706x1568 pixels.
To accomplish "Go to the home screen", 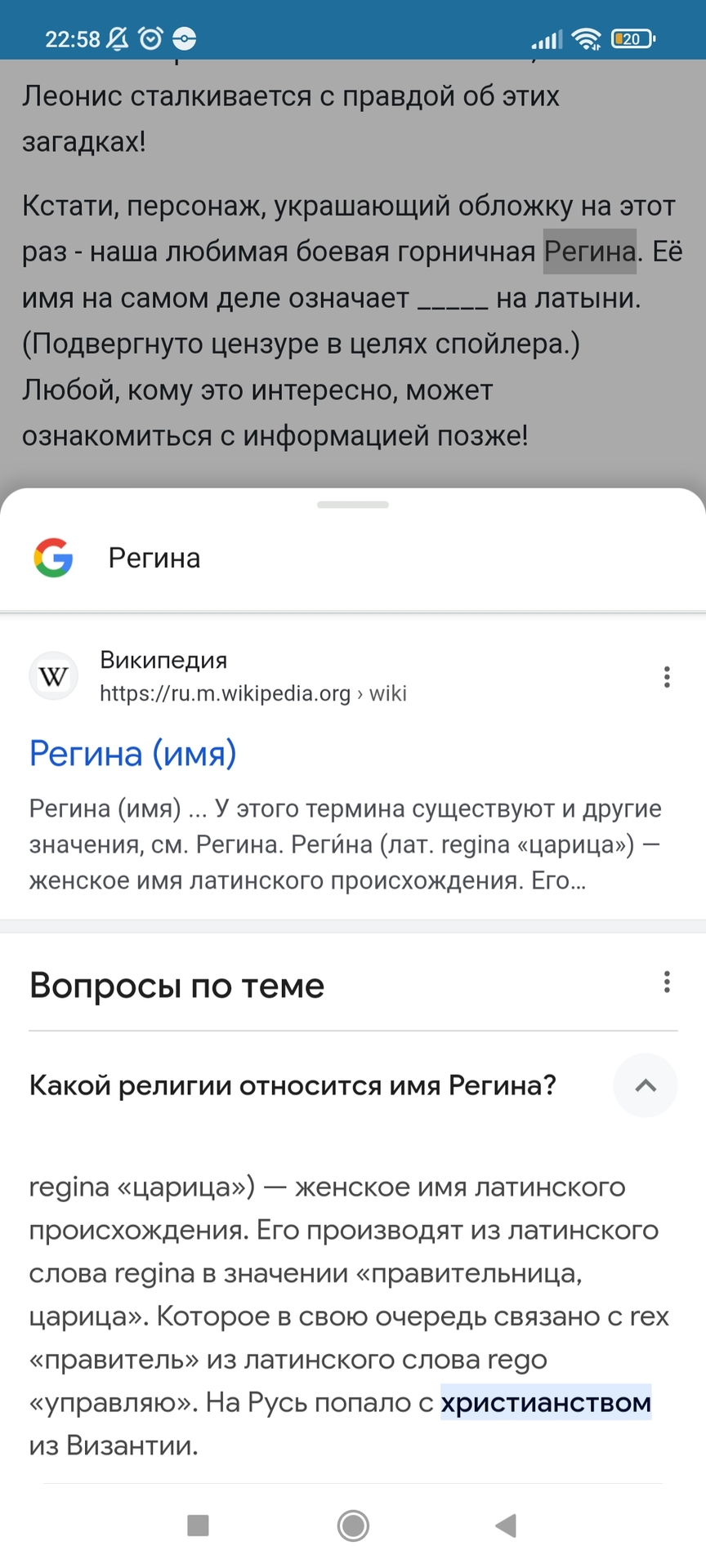I will point(353,1525).
